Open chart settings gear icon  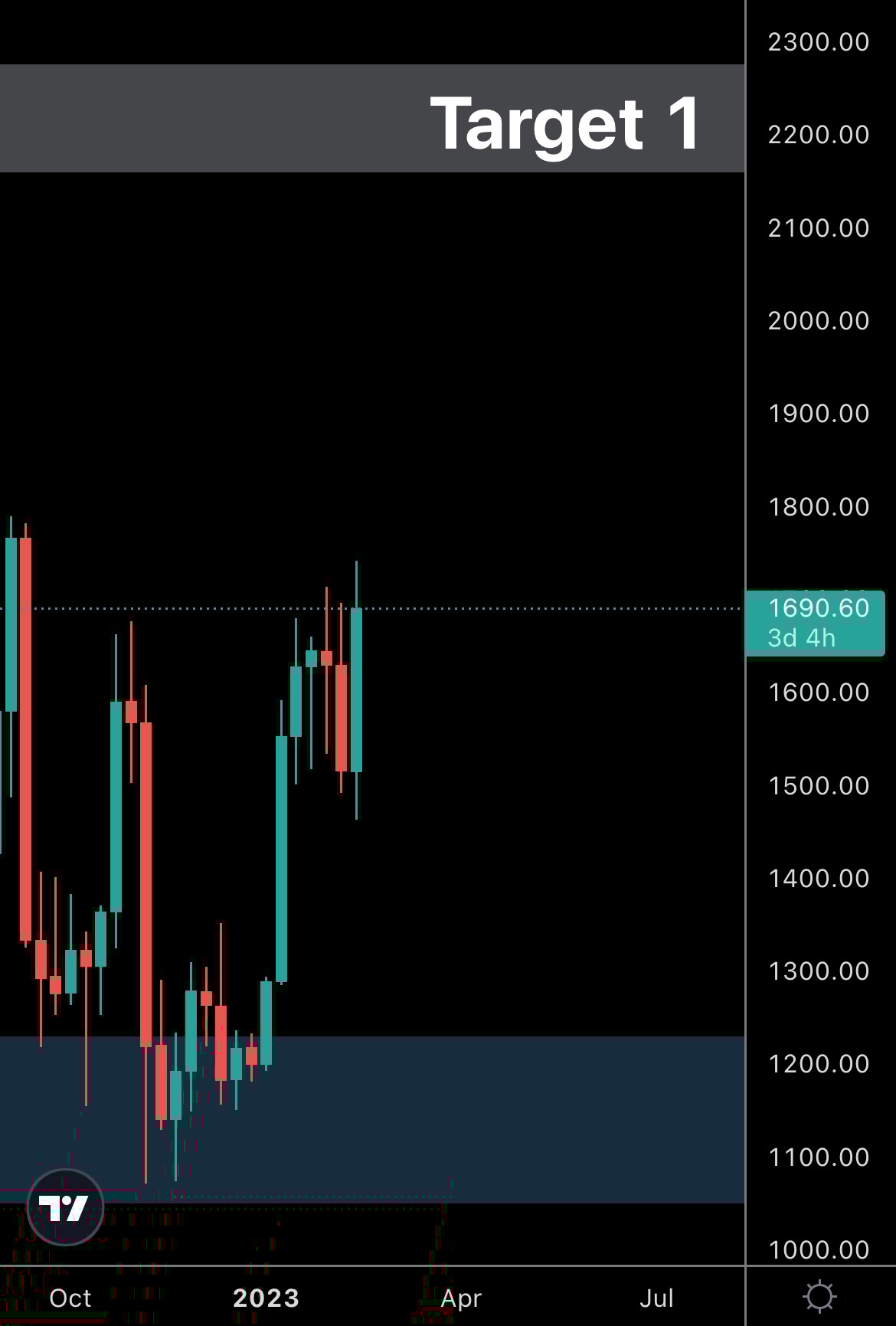coord(819,1297)
